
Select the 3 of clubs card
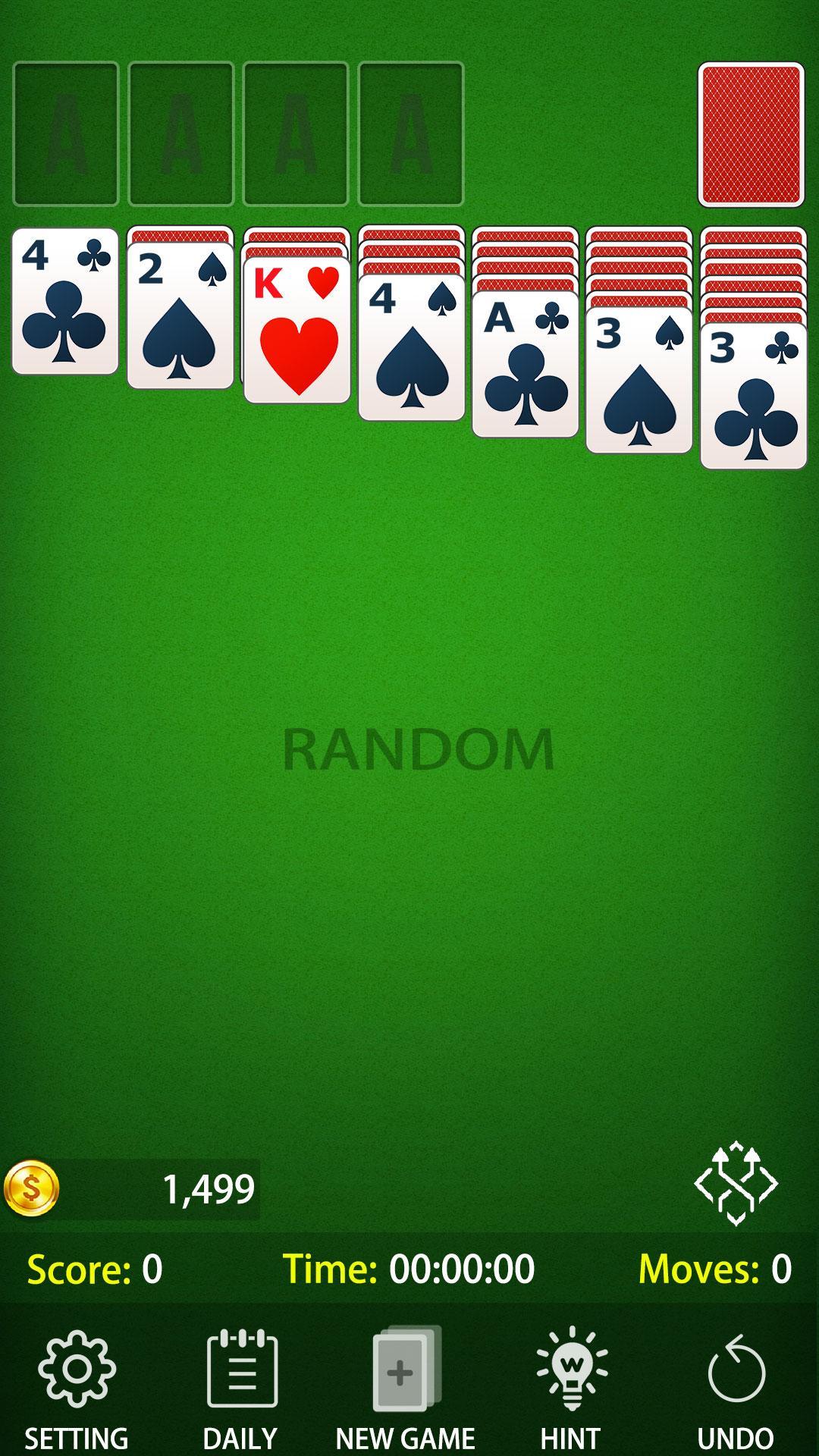coord(753,397)
